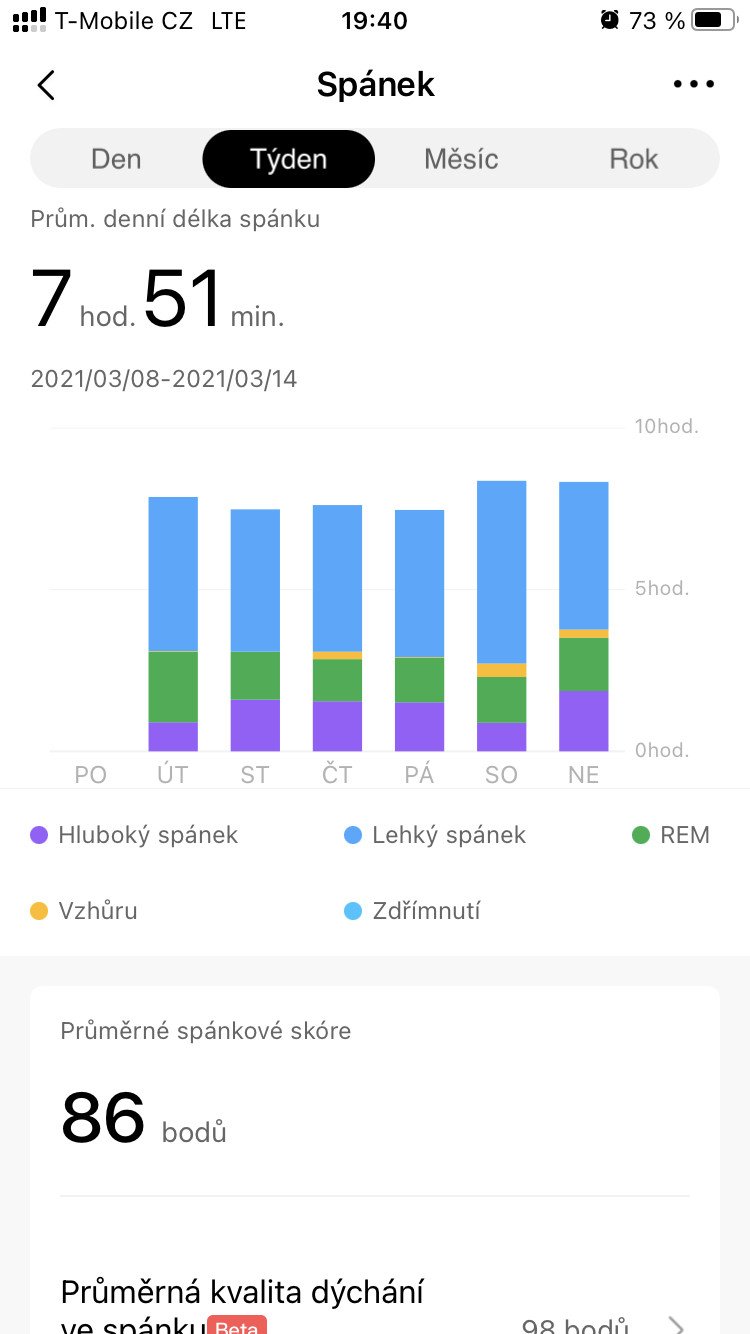The width and height of the screenshot is (750, 1334).
Task: Show the Rok sleep statistics
Action: click(x=634, y=159)
